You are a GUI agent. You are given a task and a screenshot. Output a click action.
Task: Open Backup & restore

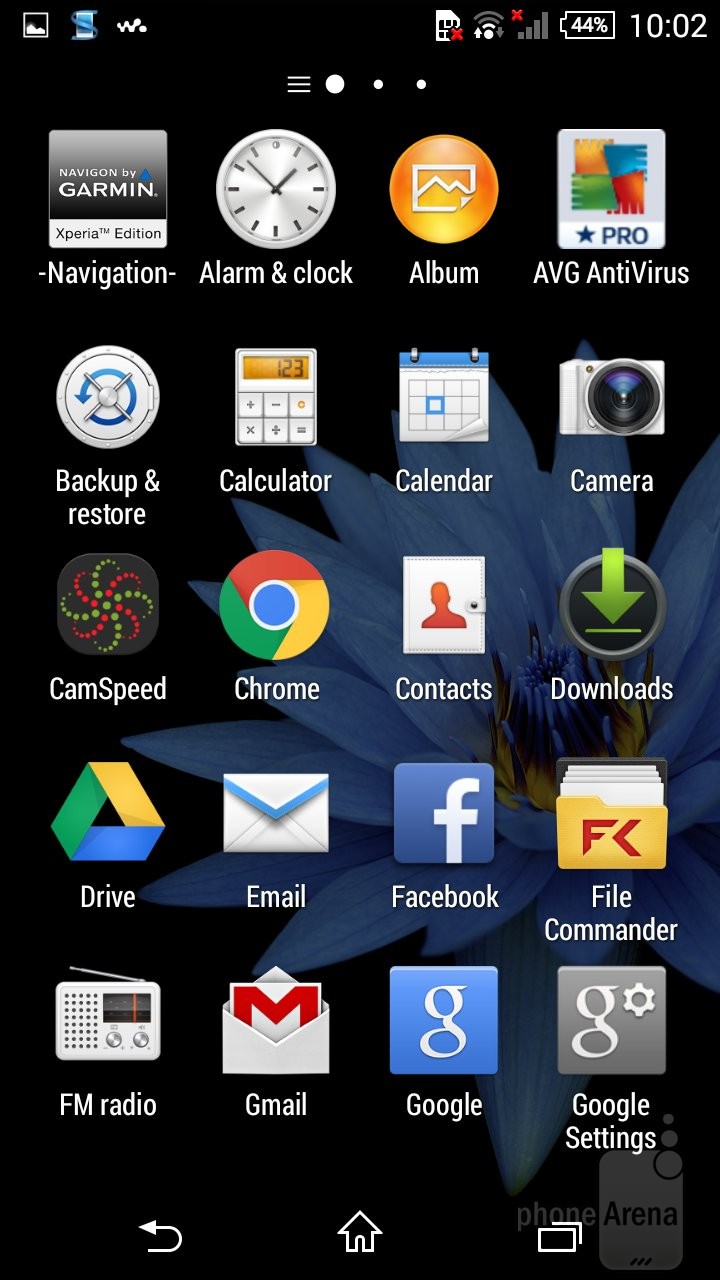(x=108, y=397)
